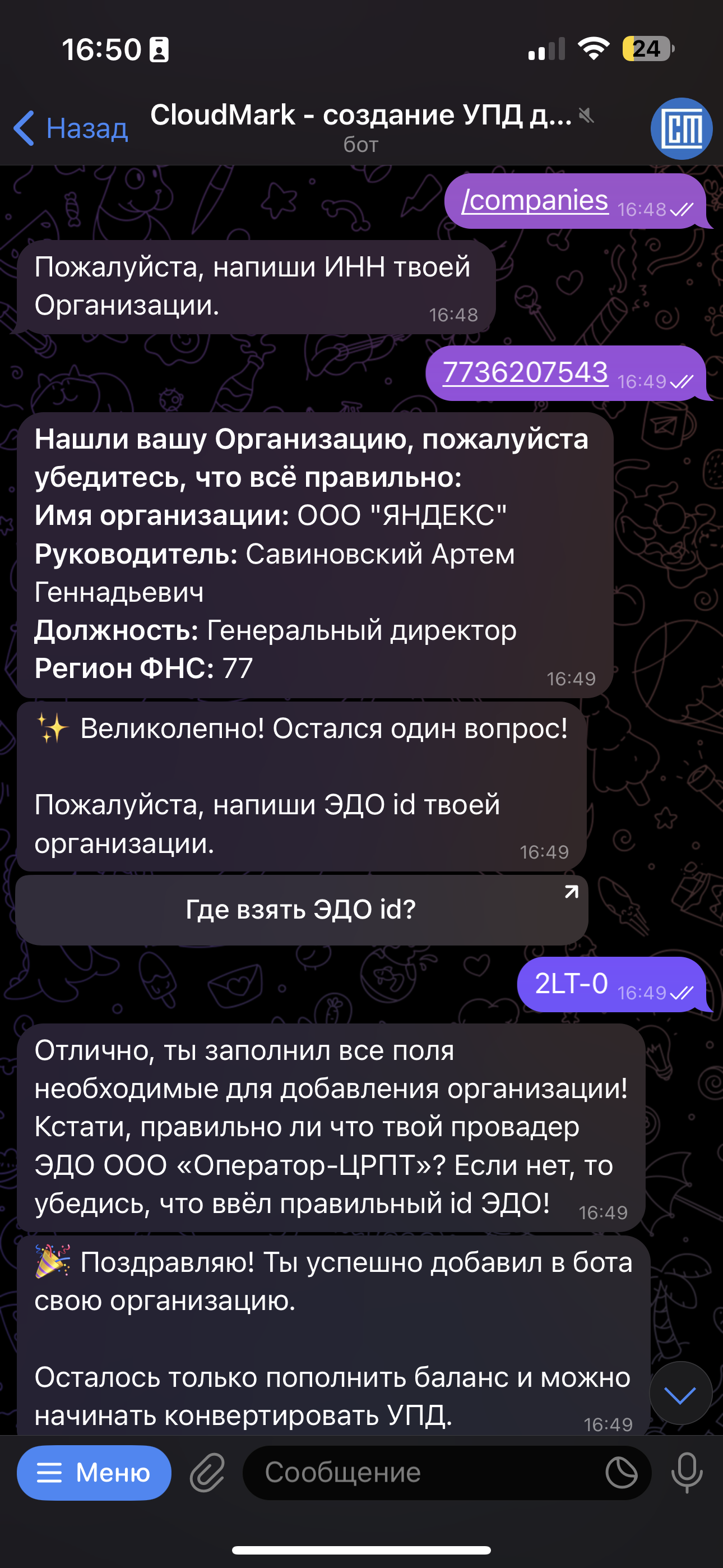Jump to the latest message with the down arrow
Image resolution: width=723 pixels, height=1568 pixels.
click(x=680, y=1394)
